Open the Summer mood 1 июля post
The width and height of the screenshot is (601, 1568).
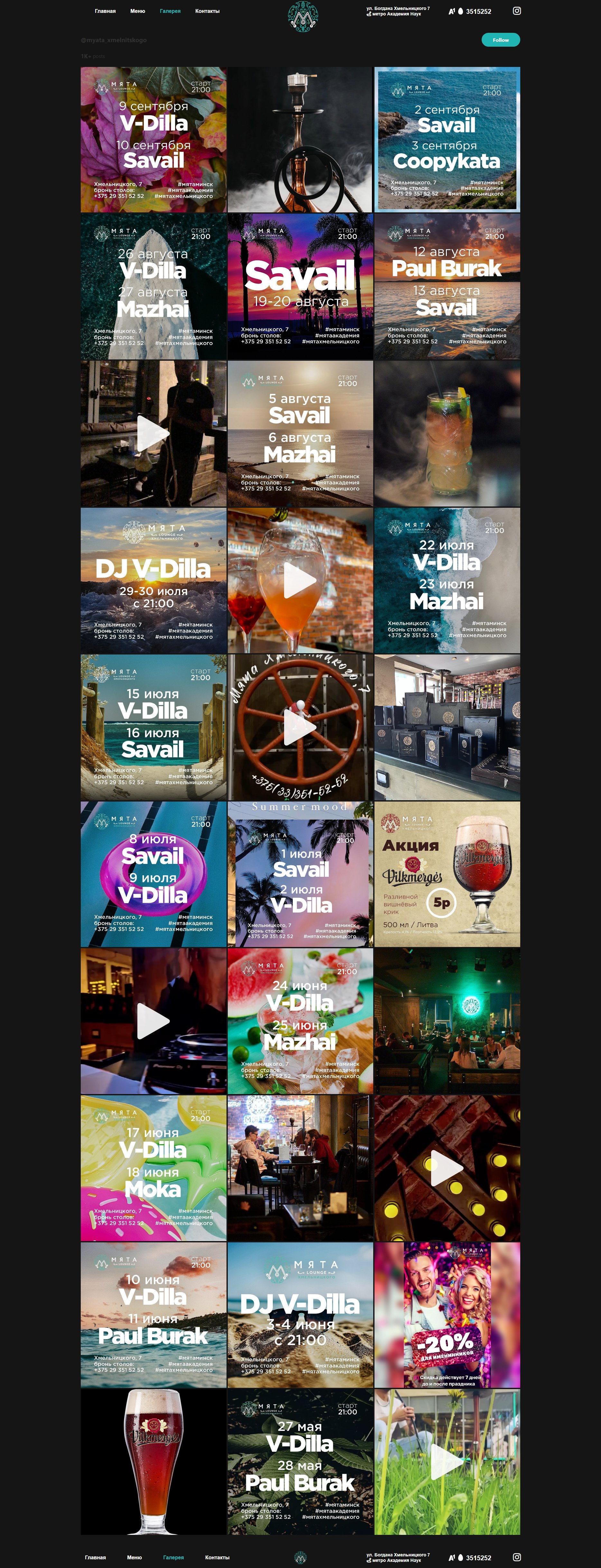[x=300, y=874]
